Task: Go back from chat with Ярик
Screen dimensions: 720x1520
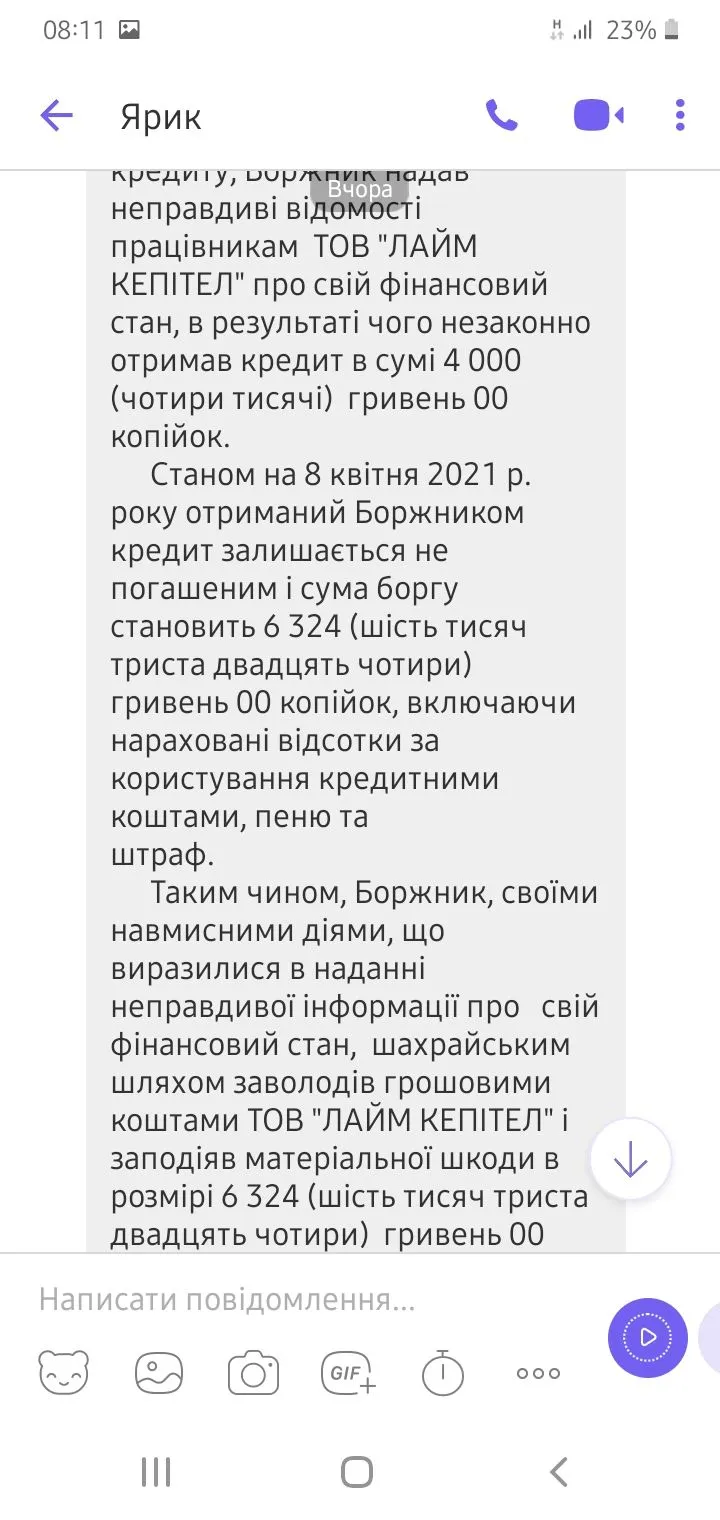Action: click(57, 116)
